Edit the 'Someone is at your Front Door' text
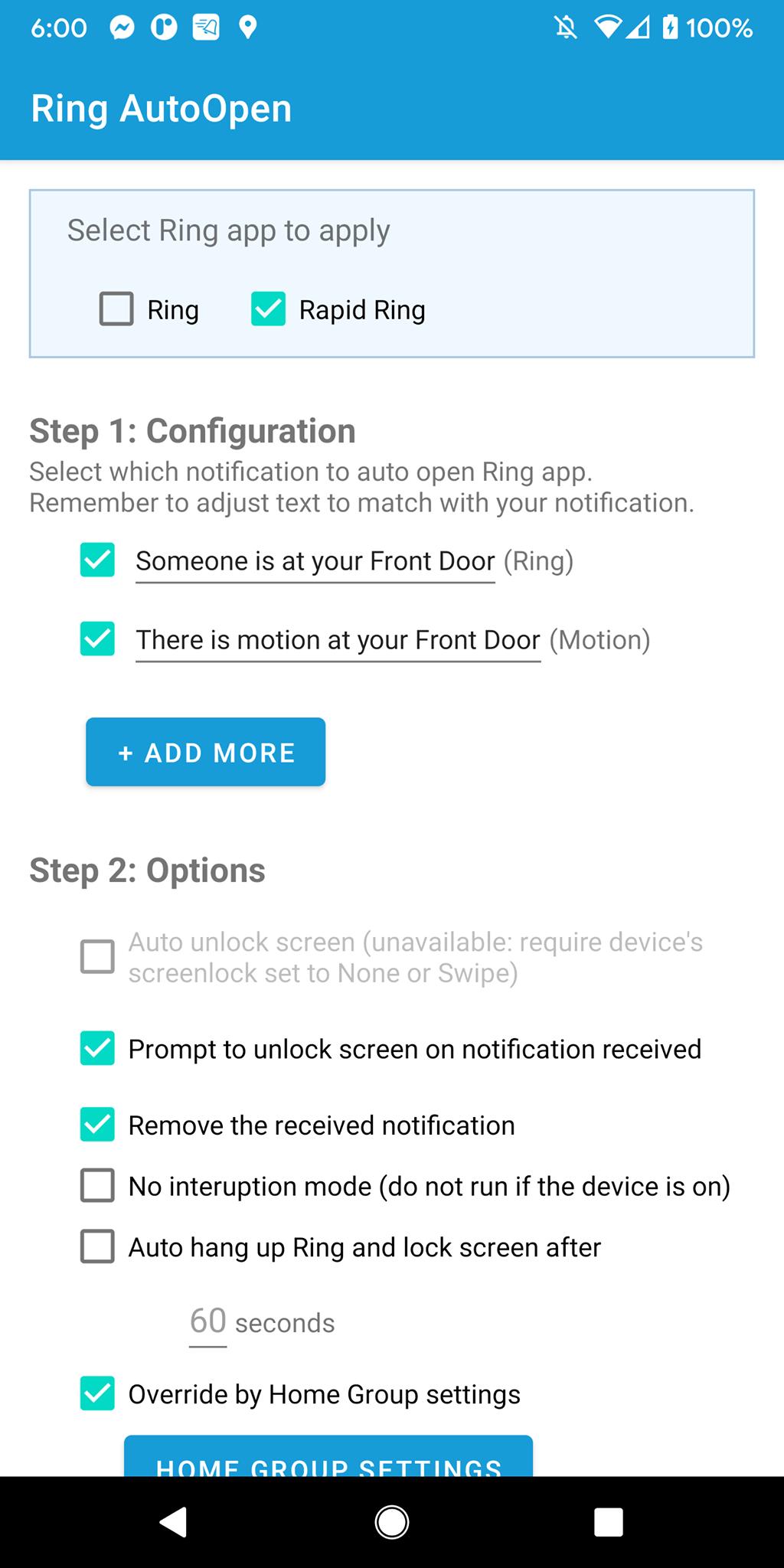 [x=315, y=562]
